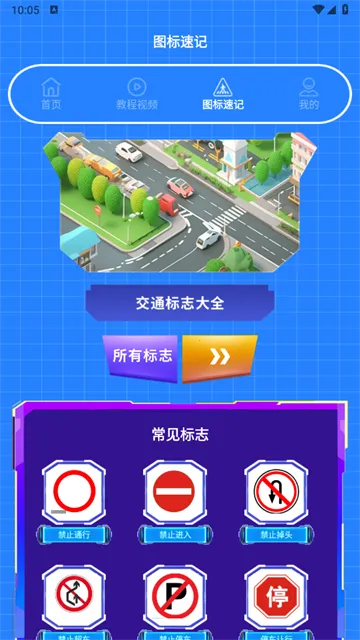Switch to the 首页 tab

point(51,94)
